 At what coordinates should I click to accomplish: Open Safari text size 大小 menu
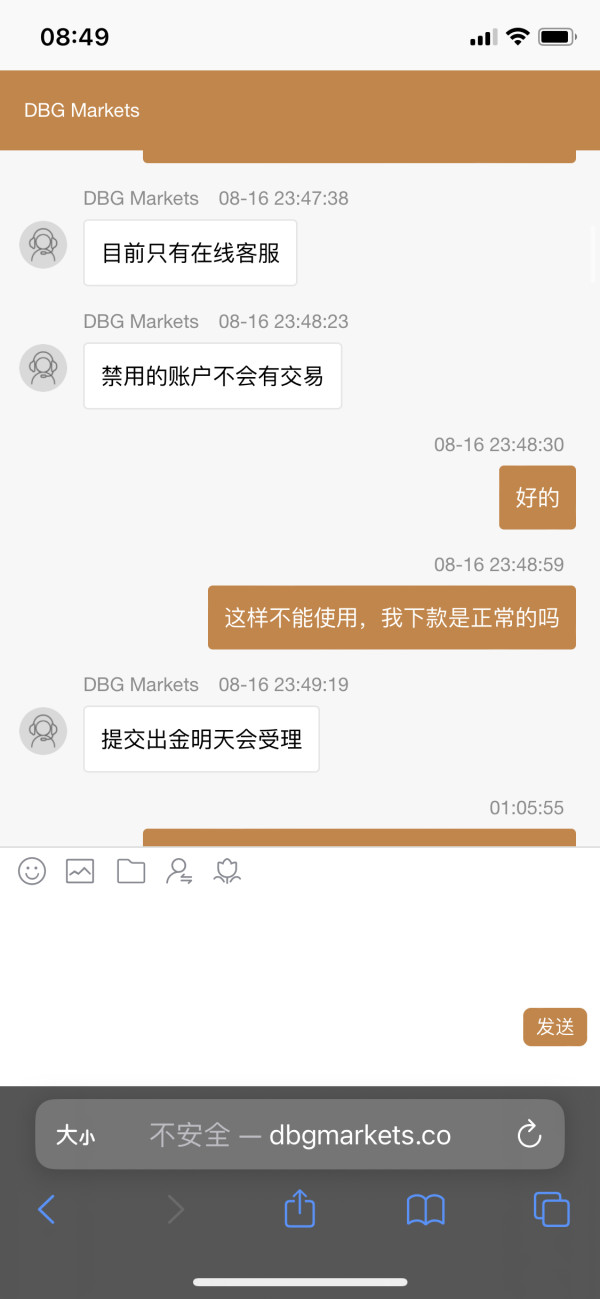pyautogui.click(x=75, y=1136)
